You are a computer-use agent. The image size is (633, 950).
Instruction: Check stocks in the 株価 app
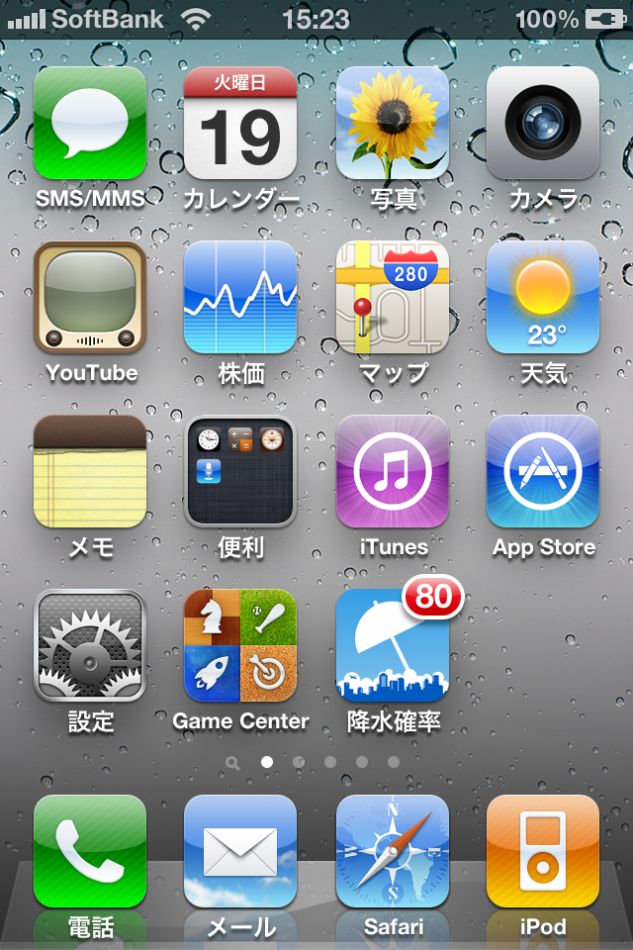[x=240, y=297]
